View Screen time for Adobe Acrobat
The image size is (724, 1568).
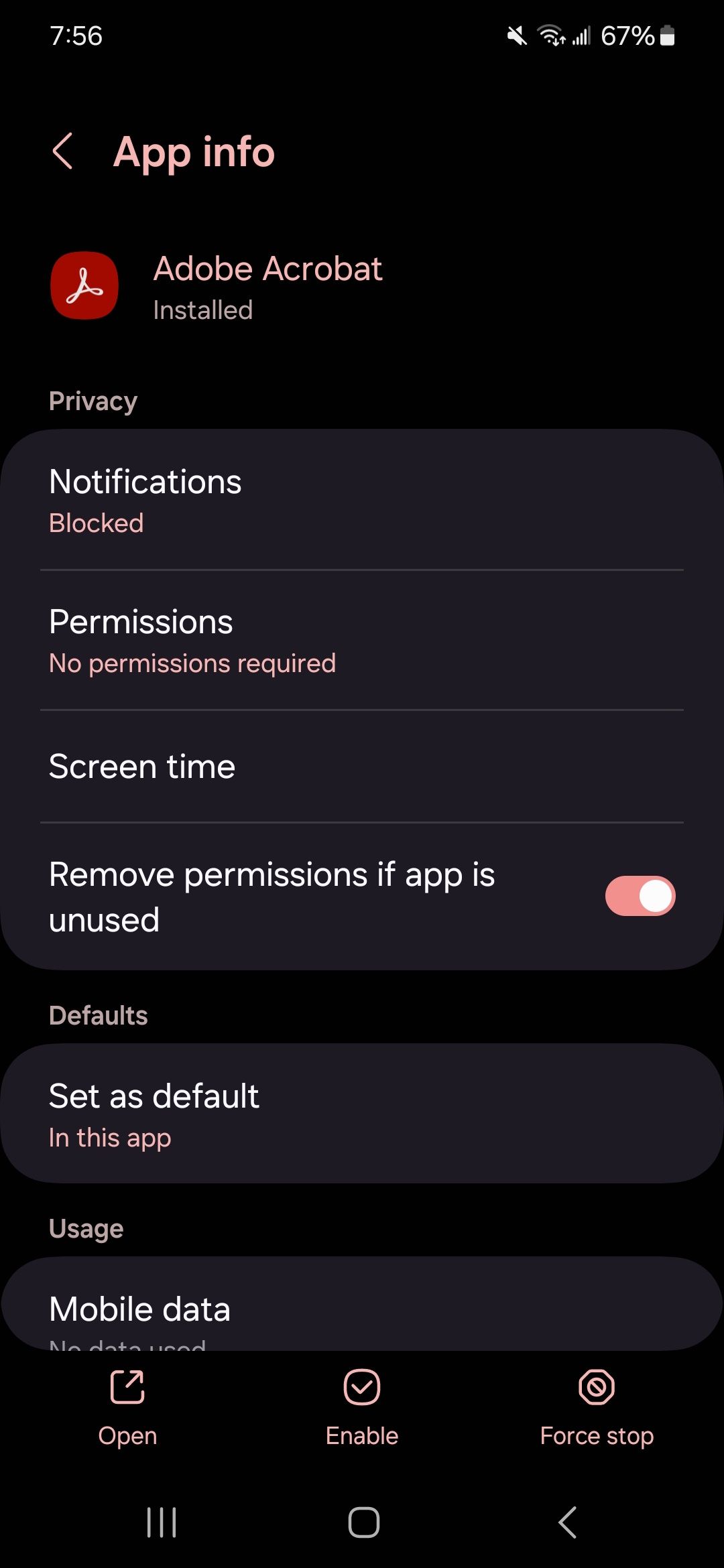pyautogui.click(x=268, y=766)
